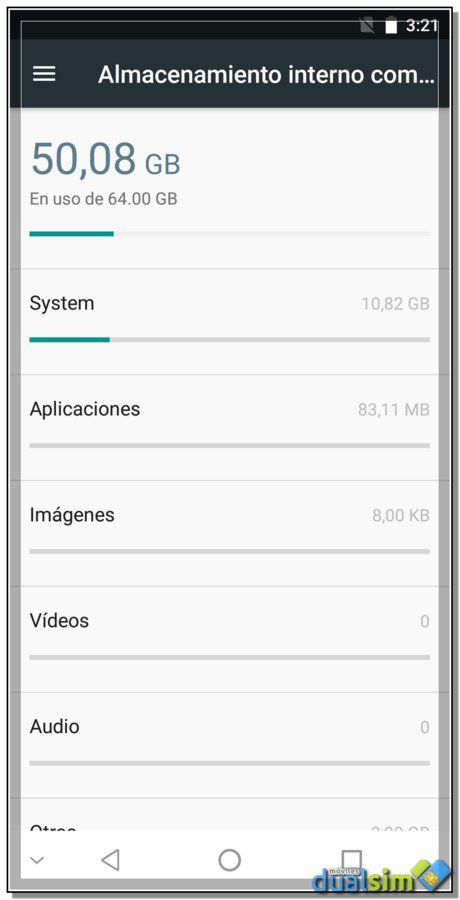
Task: Open Aplicaciones storage details
Action: point(230,428)
